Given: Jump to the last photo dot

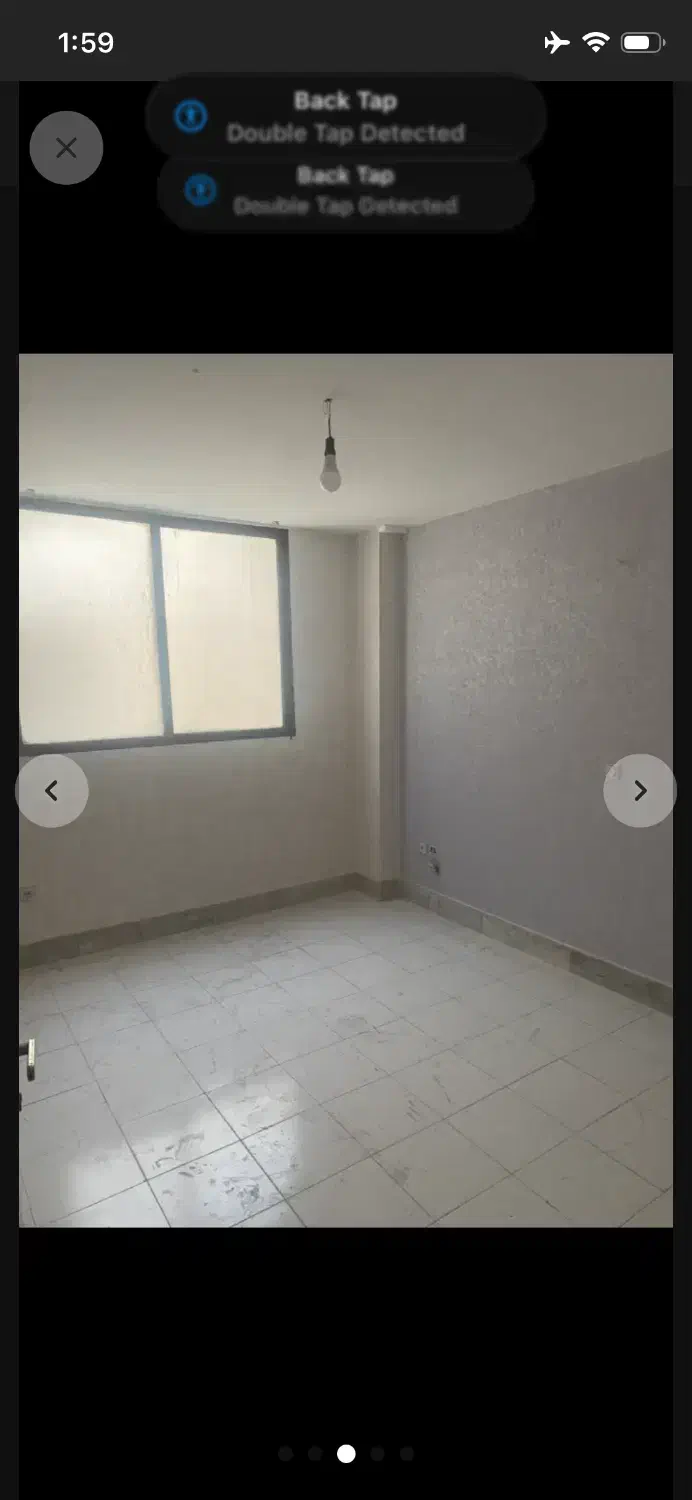Looking at the screenshot, I should click(x=407, y=1454).
